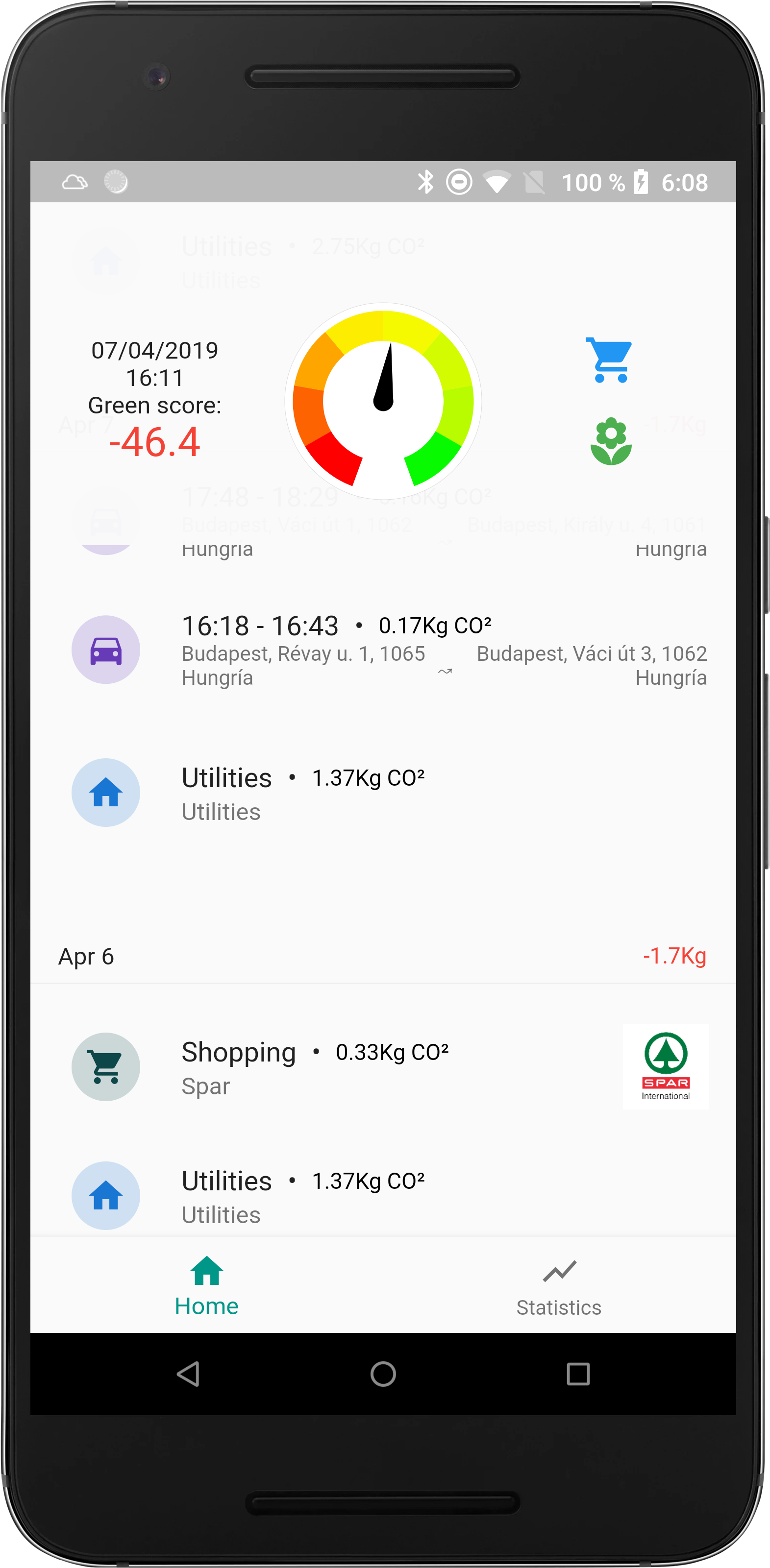Switch to the Statistics tab
This screenshot has height=1568, width=770.
tap(559, 1287)
